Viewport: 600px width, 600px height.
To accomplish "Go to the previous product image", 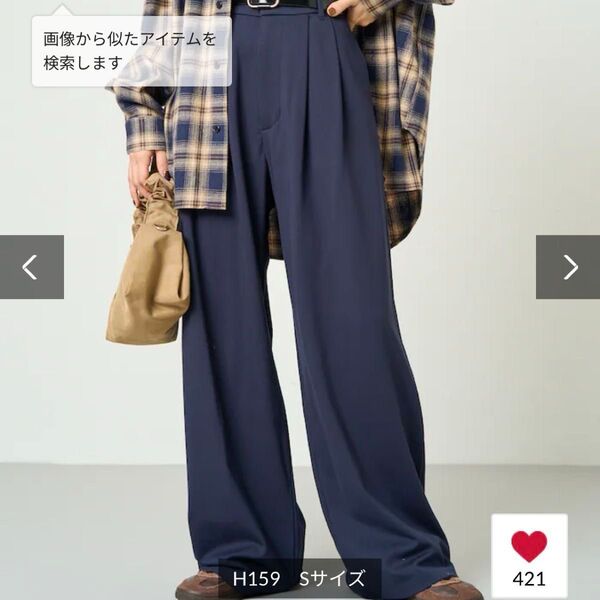I will 31,267.
